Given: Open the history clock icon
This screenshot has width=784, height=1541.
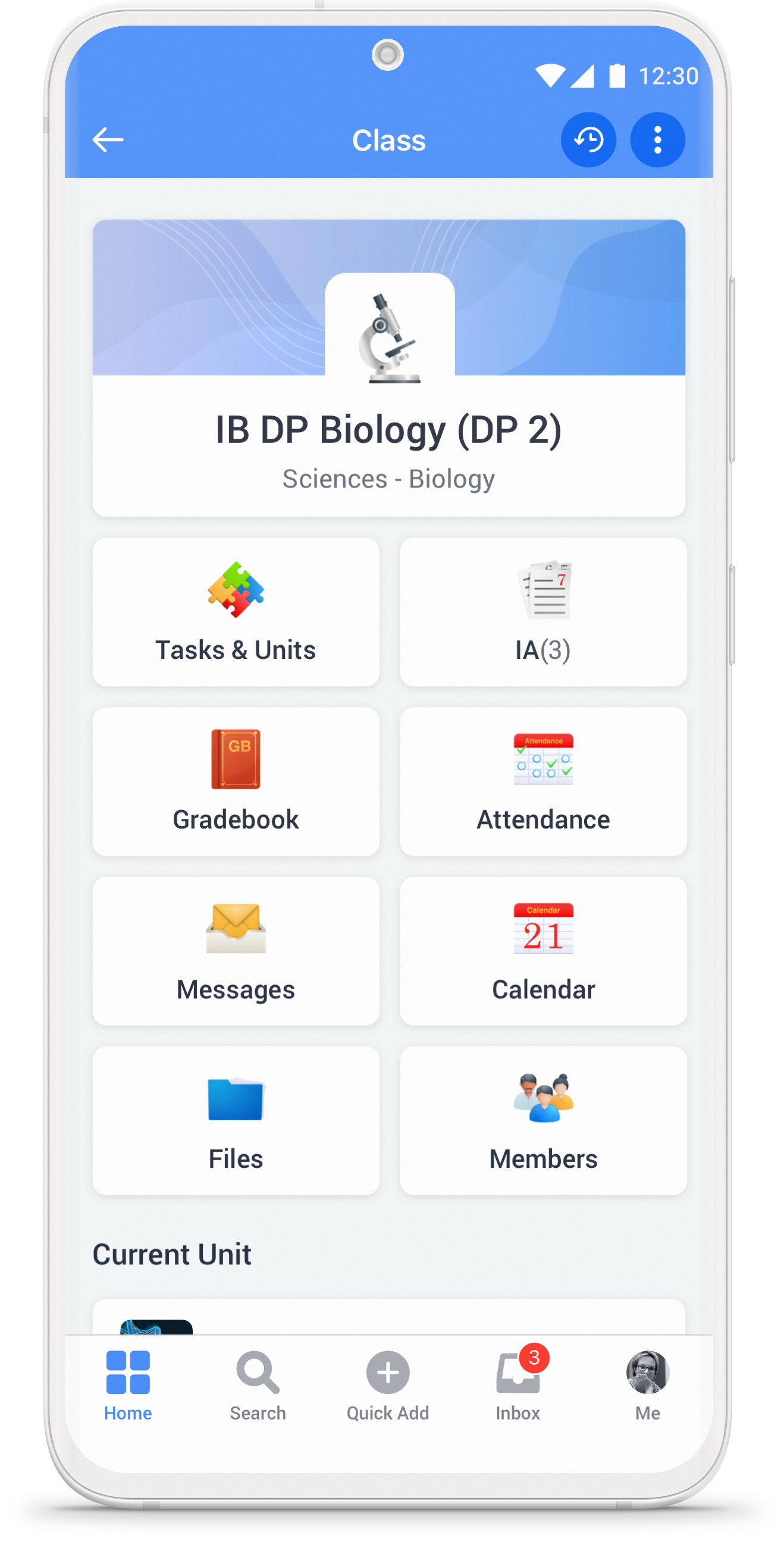Looking at the screenshot, I should coord(588,140).
